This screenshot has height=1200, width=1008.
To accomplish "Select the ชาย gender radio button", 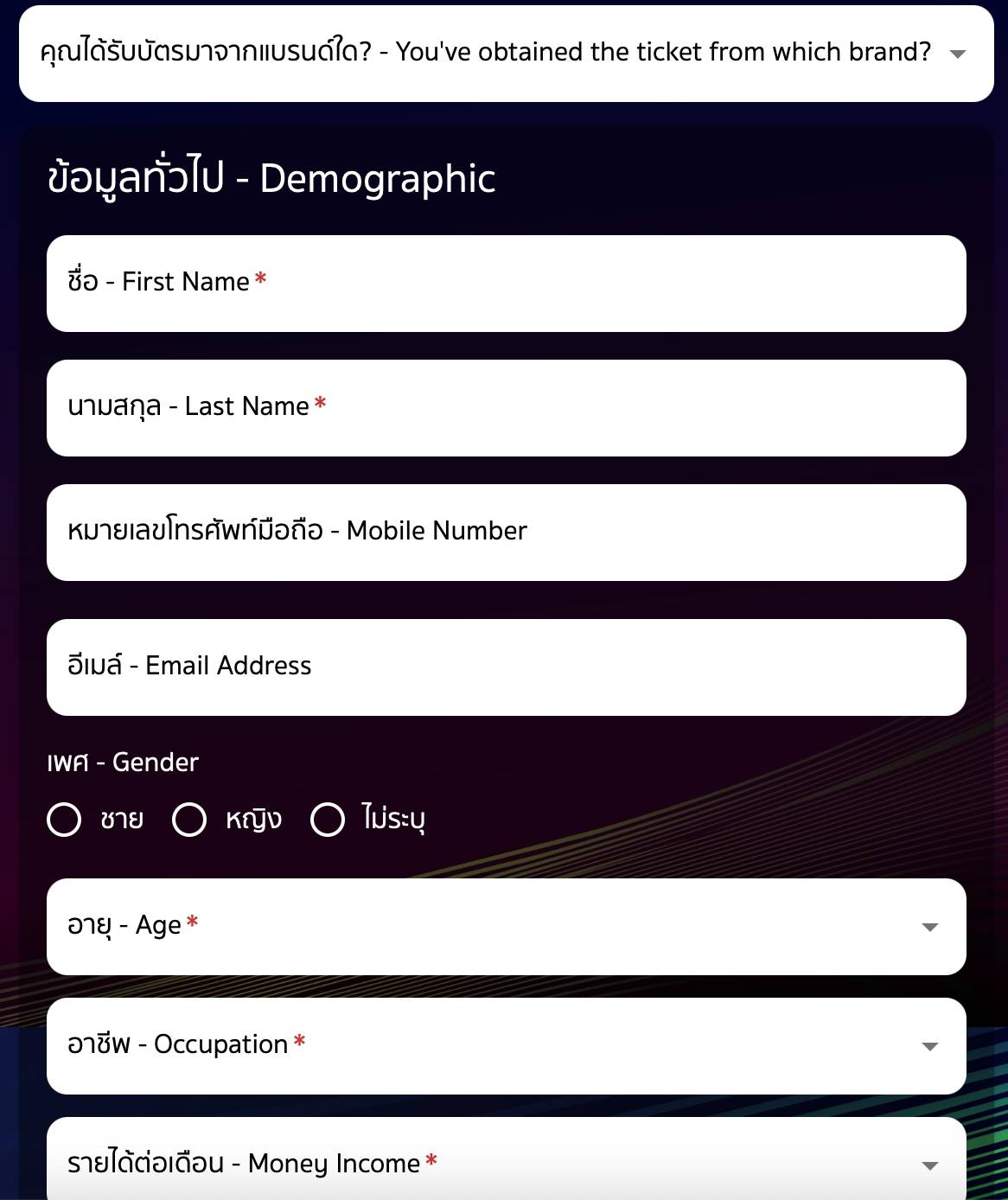I will pyautogui.click(x=64, y=820).
